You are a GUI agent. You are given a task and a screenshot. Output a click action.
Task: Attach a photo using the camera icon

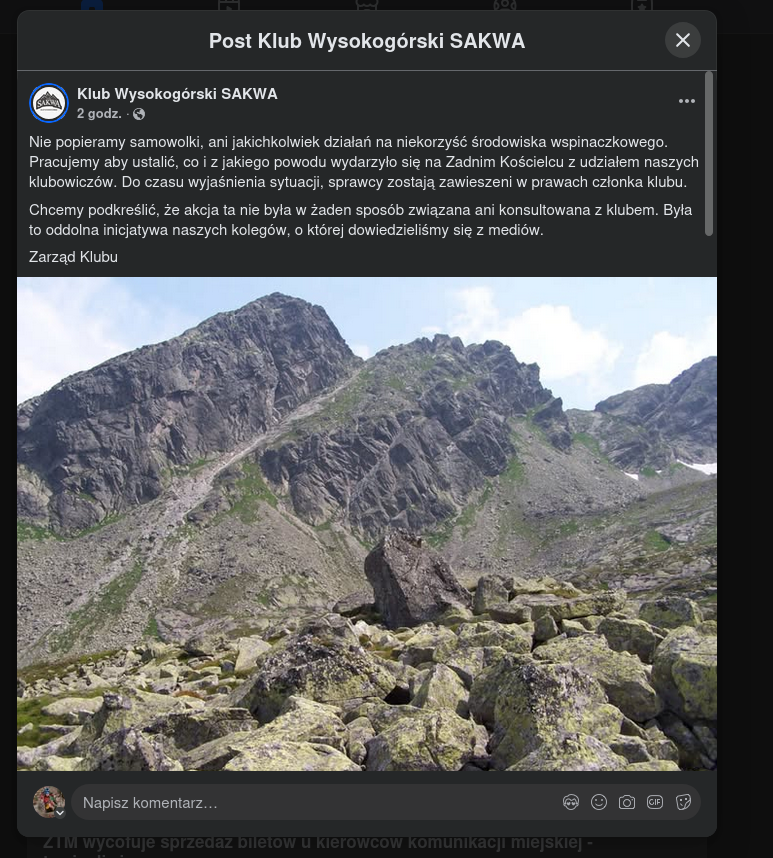pyautogui.click(x=627, y=802)
